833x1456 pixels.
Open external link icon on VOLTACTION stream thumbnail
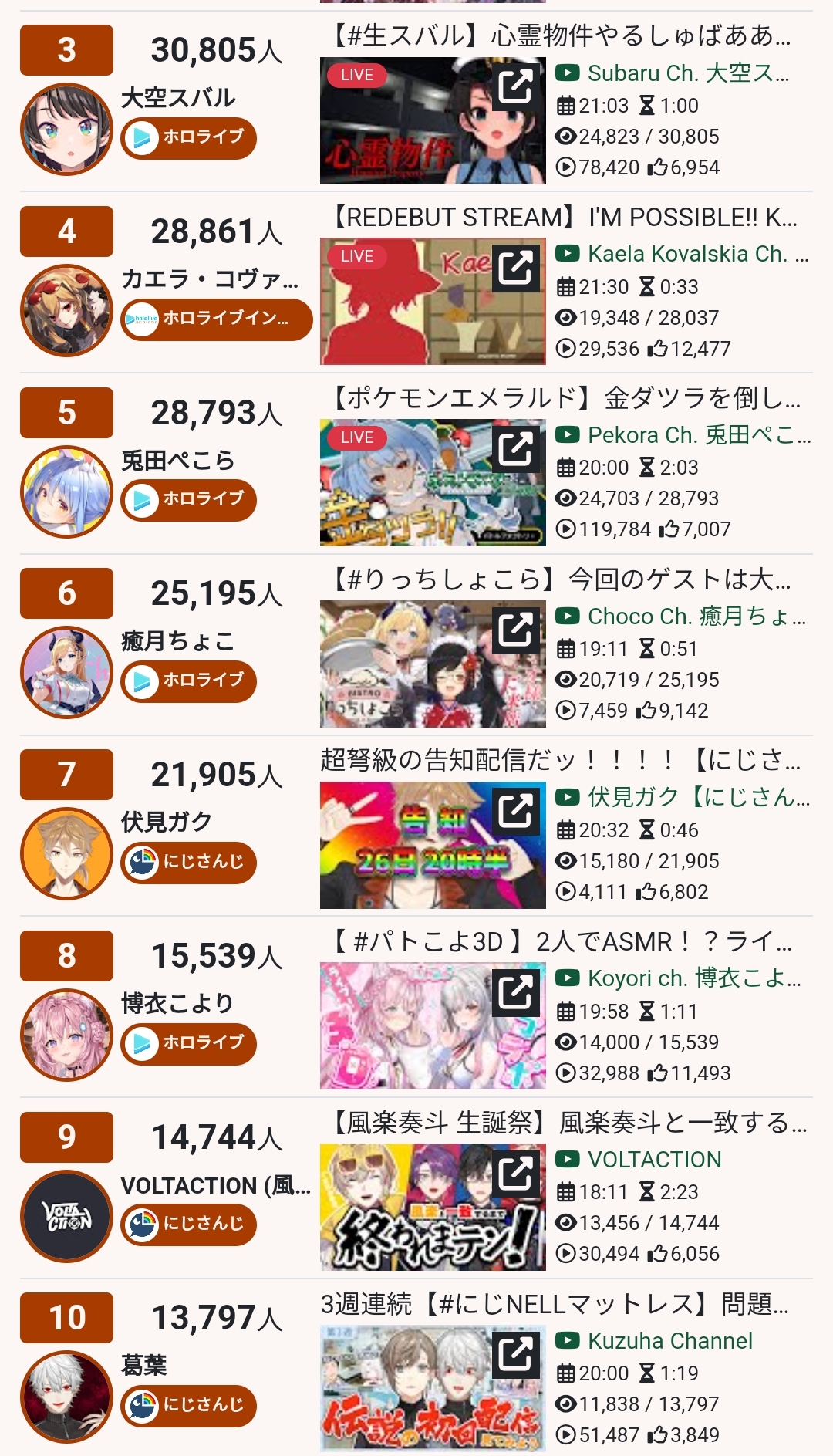tap(515, 1172)
